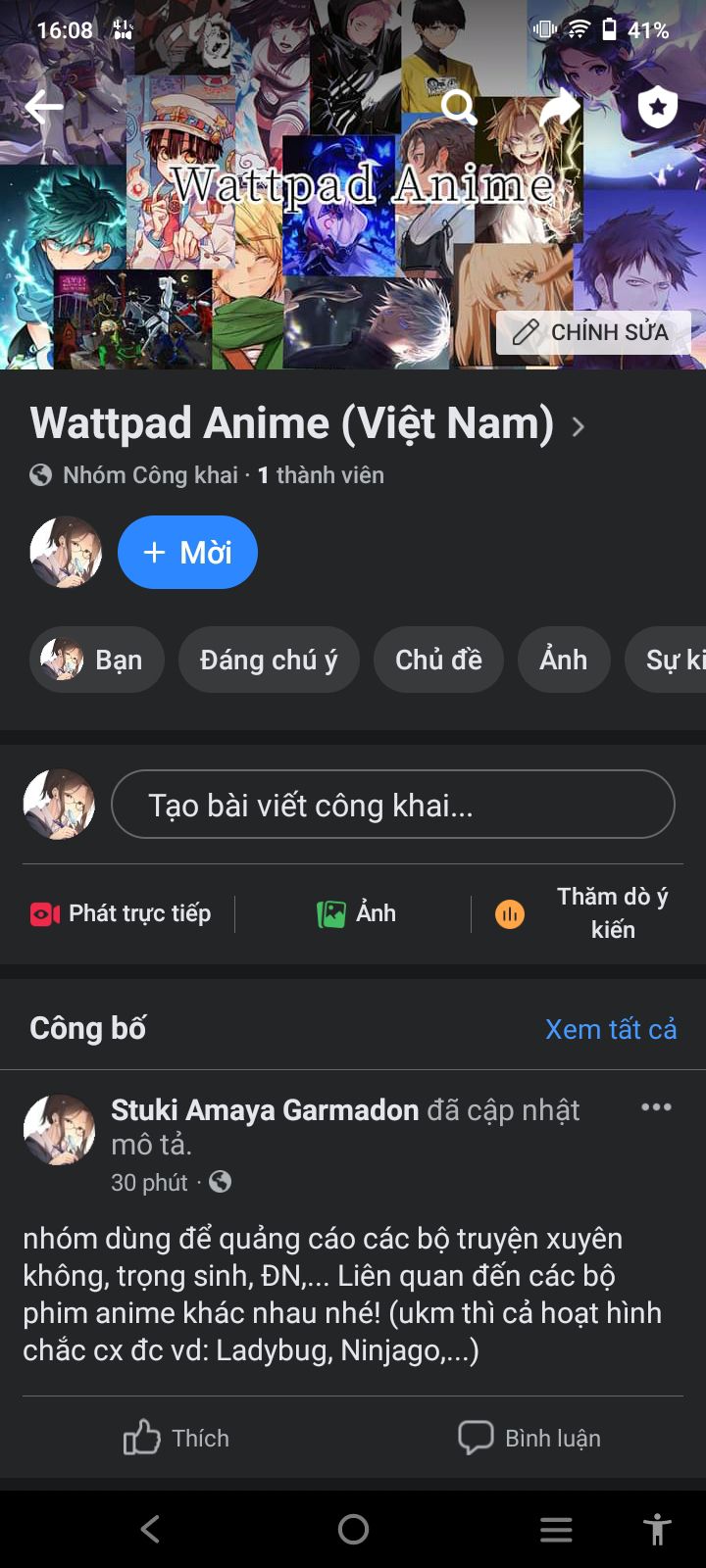Image resolution: width=706 pixels, height=1568 pixels.
Task: Comment on the post via Bình luận
Action: click(529, 1438)
